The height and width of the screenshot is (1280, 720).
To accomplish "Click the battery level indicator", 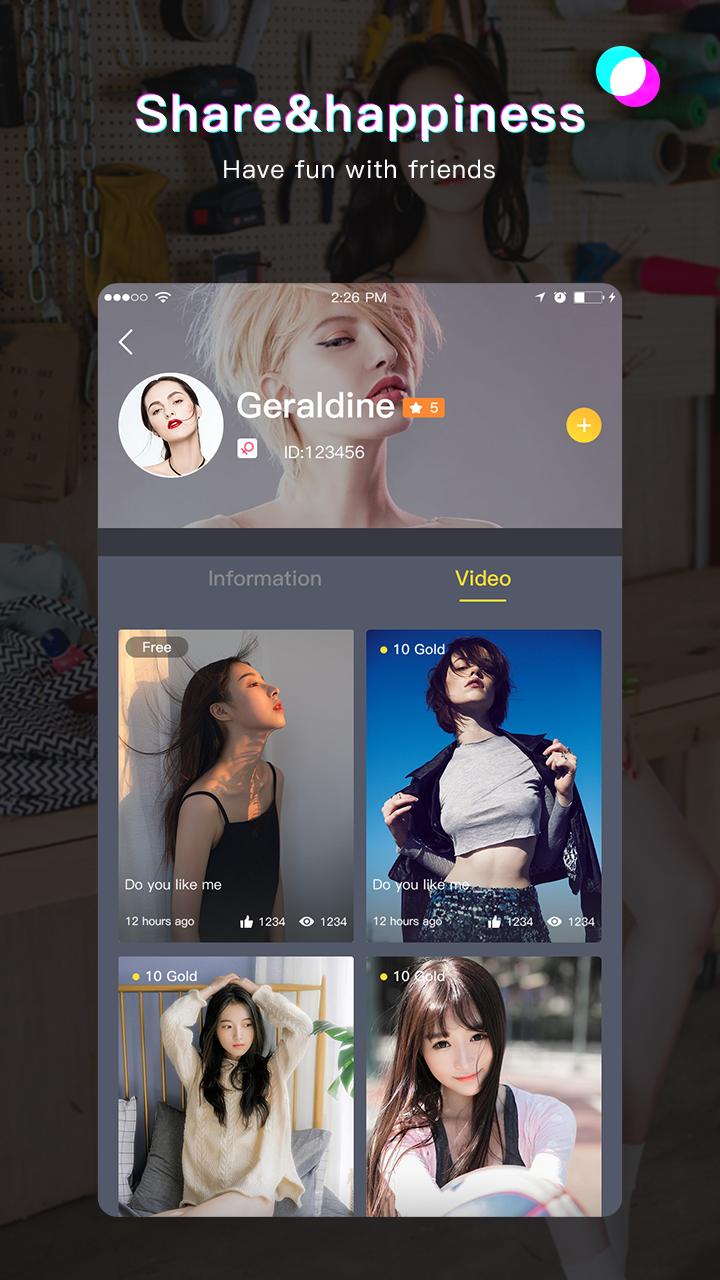I will point(586,296).
